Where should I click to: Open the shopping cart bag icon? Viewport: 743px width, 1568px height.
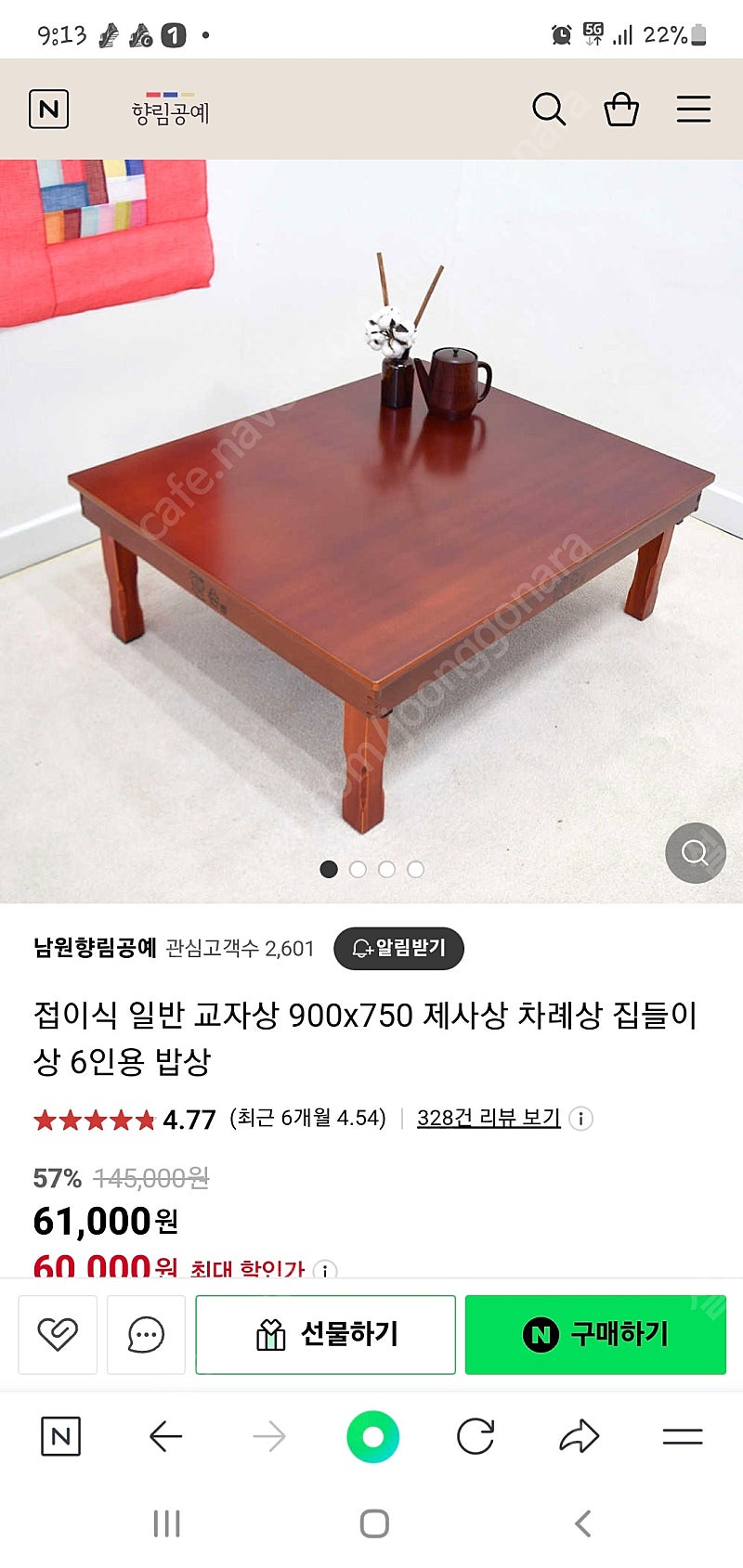pos(622,109)
